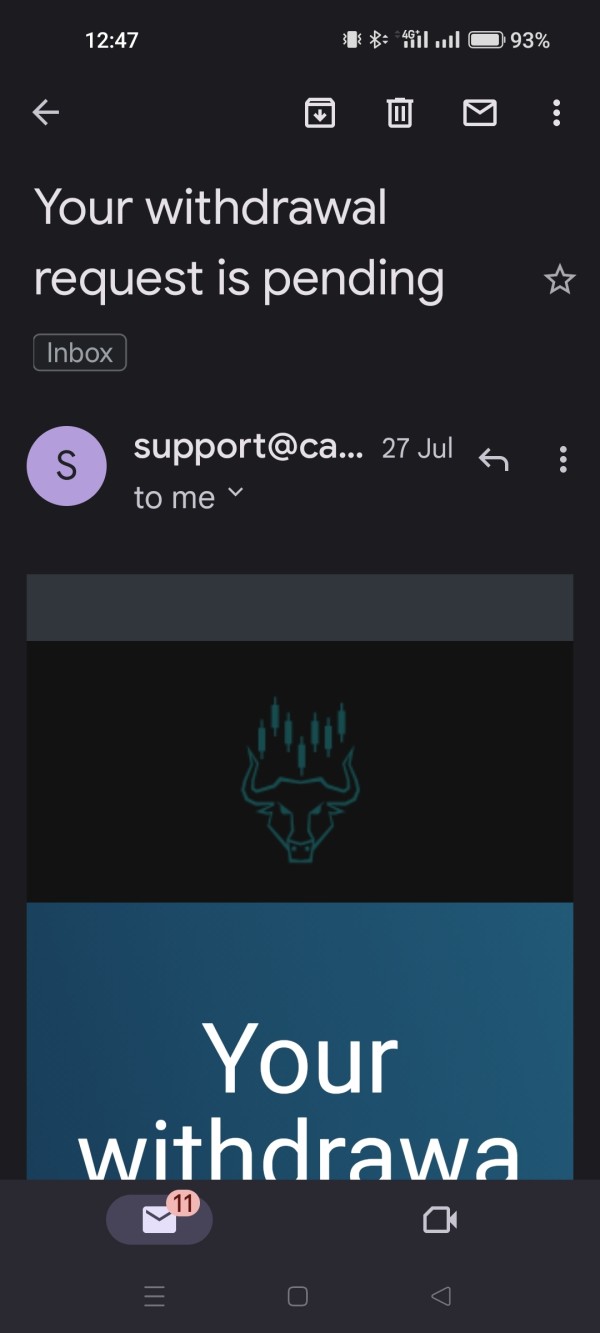The width and height of the screenshot is (600, 1333).
Task: Tap the Inbox label chip
Action: click(x=80, y=352)
